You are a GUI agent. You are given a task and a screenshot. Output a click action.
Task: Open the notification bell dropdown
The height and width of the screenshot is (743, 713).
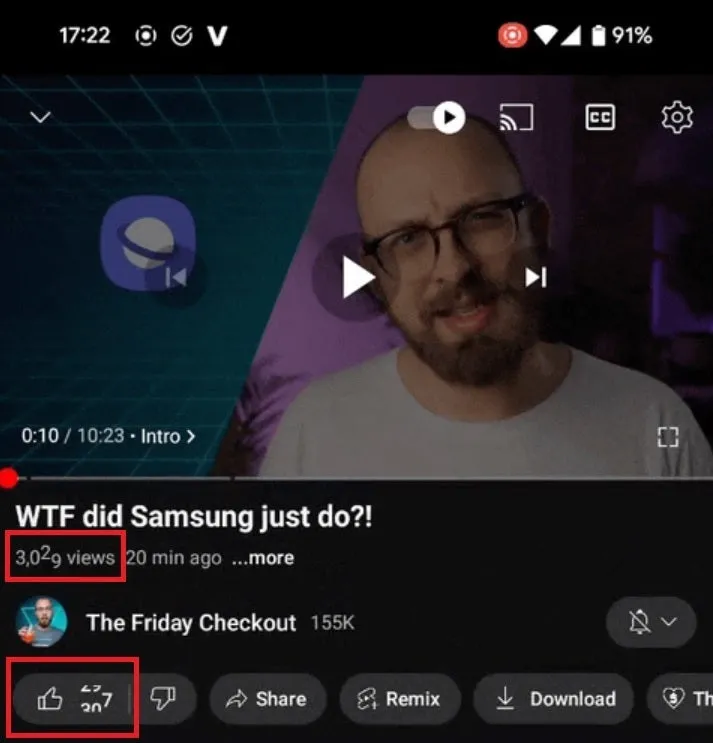pyautogui.click(x=650, y=623)
